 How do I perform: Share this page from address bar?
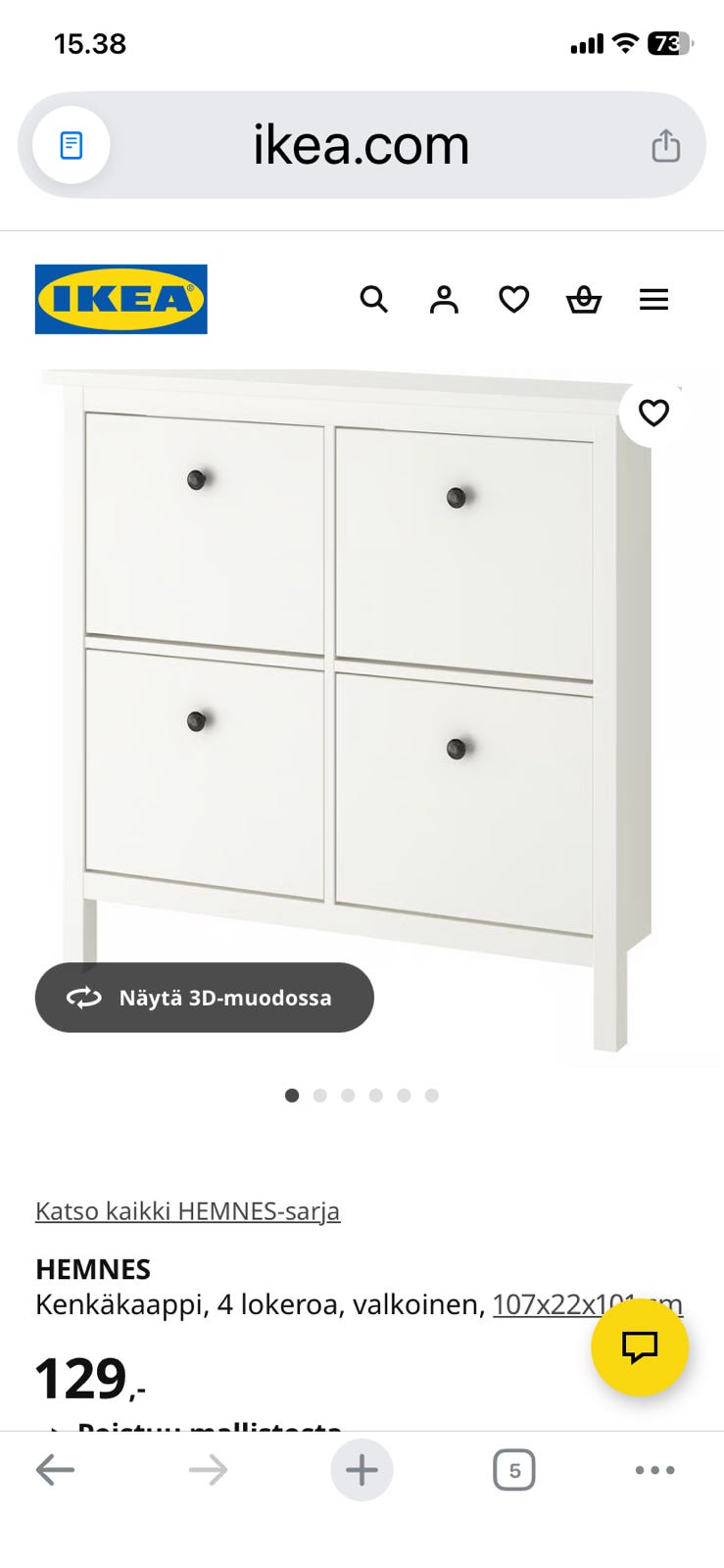tap(666, 146)
